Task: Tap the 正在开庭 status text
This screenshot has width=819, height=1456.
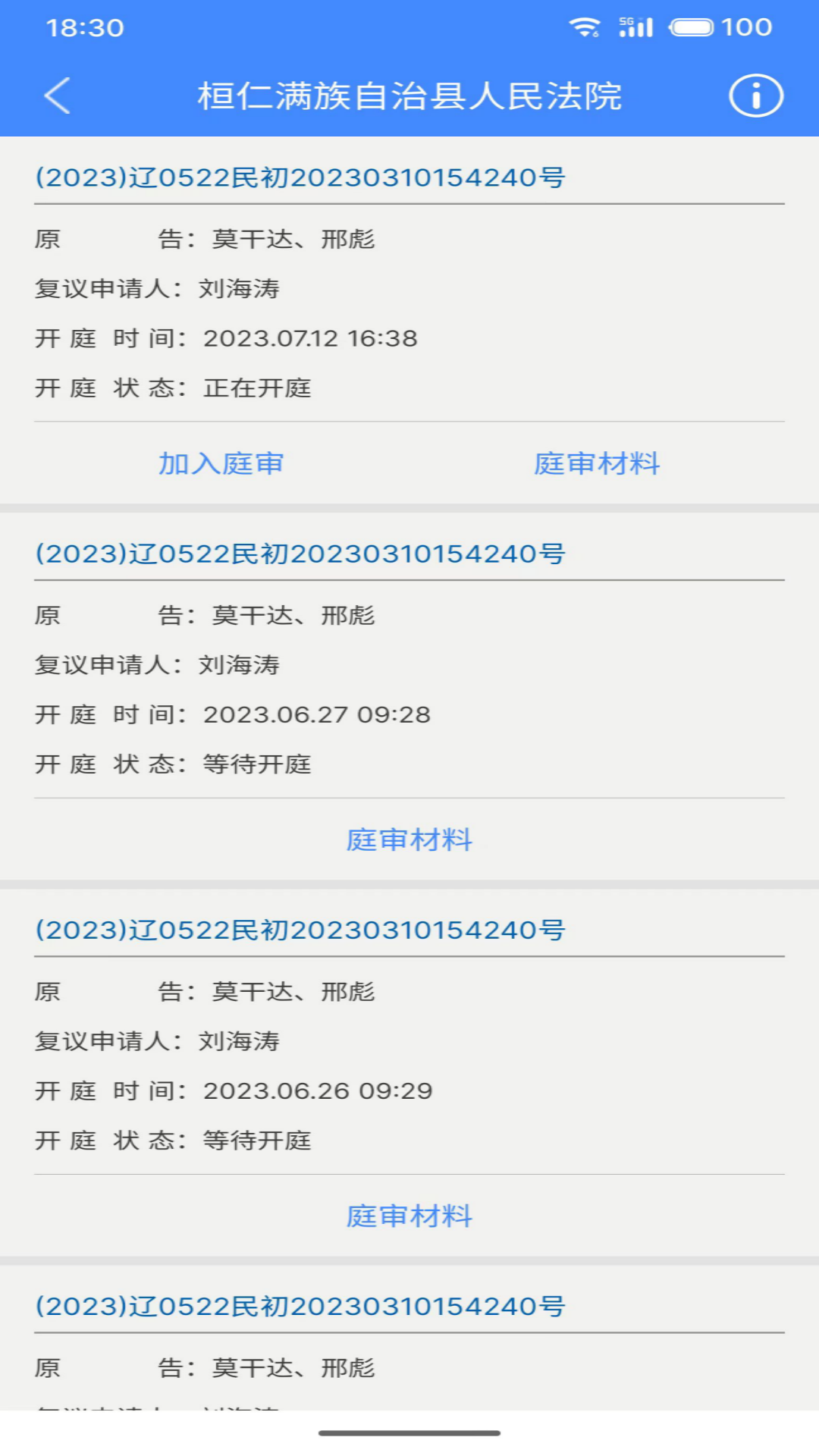Action: (x=259, y=388)
